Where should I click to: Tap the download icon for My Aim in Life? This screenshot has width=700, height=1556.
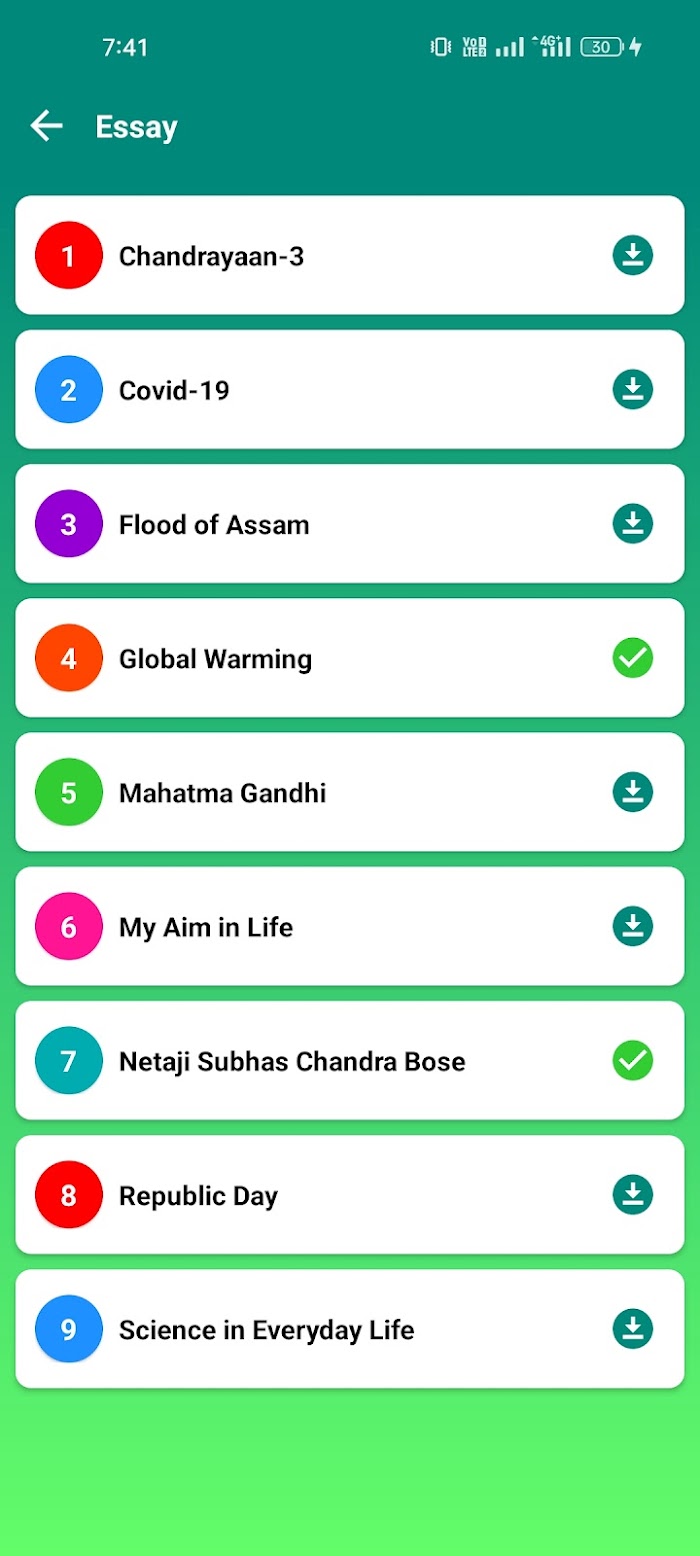[632, 926]
